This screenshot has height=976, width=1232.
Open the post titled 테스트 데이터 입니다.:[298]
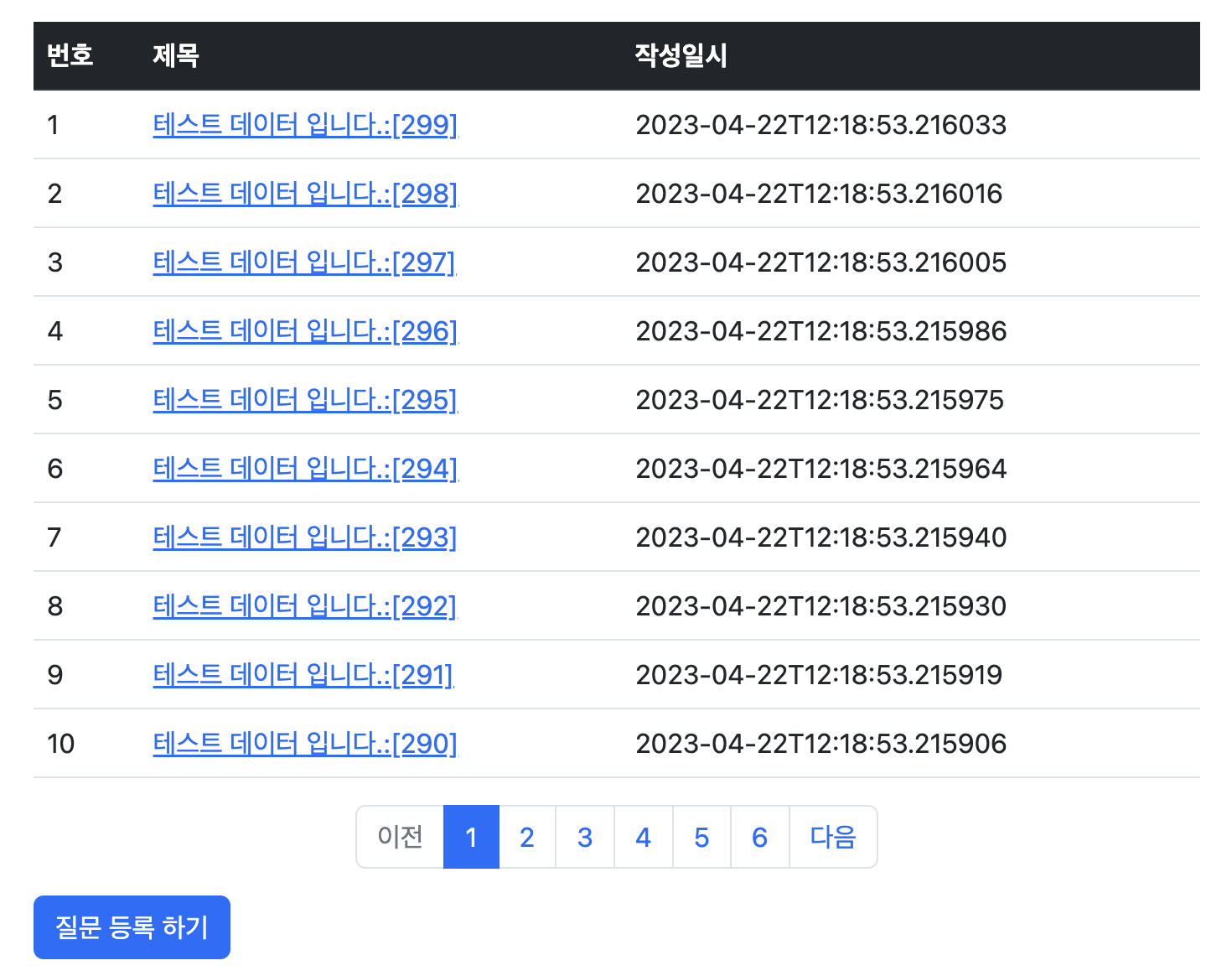(x=305, y=194)
